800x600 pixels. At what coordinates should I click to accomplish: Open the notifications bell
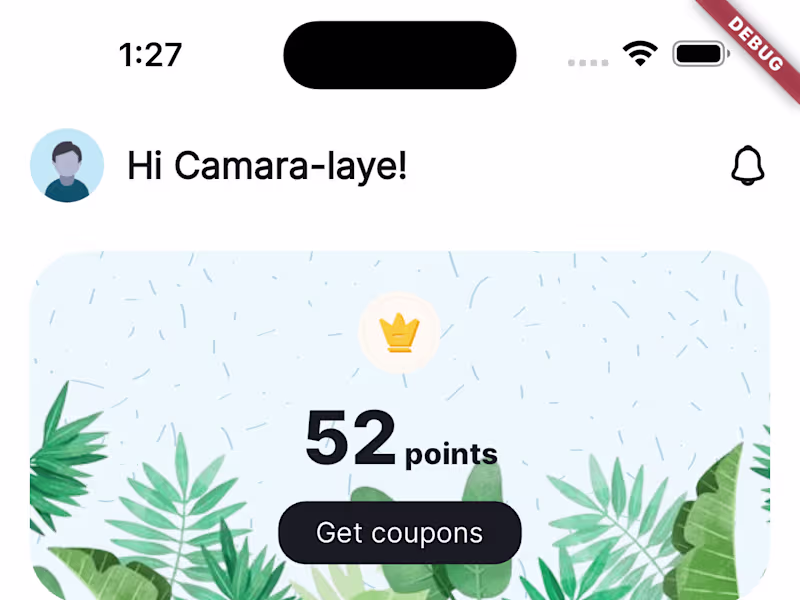[747, 165]
